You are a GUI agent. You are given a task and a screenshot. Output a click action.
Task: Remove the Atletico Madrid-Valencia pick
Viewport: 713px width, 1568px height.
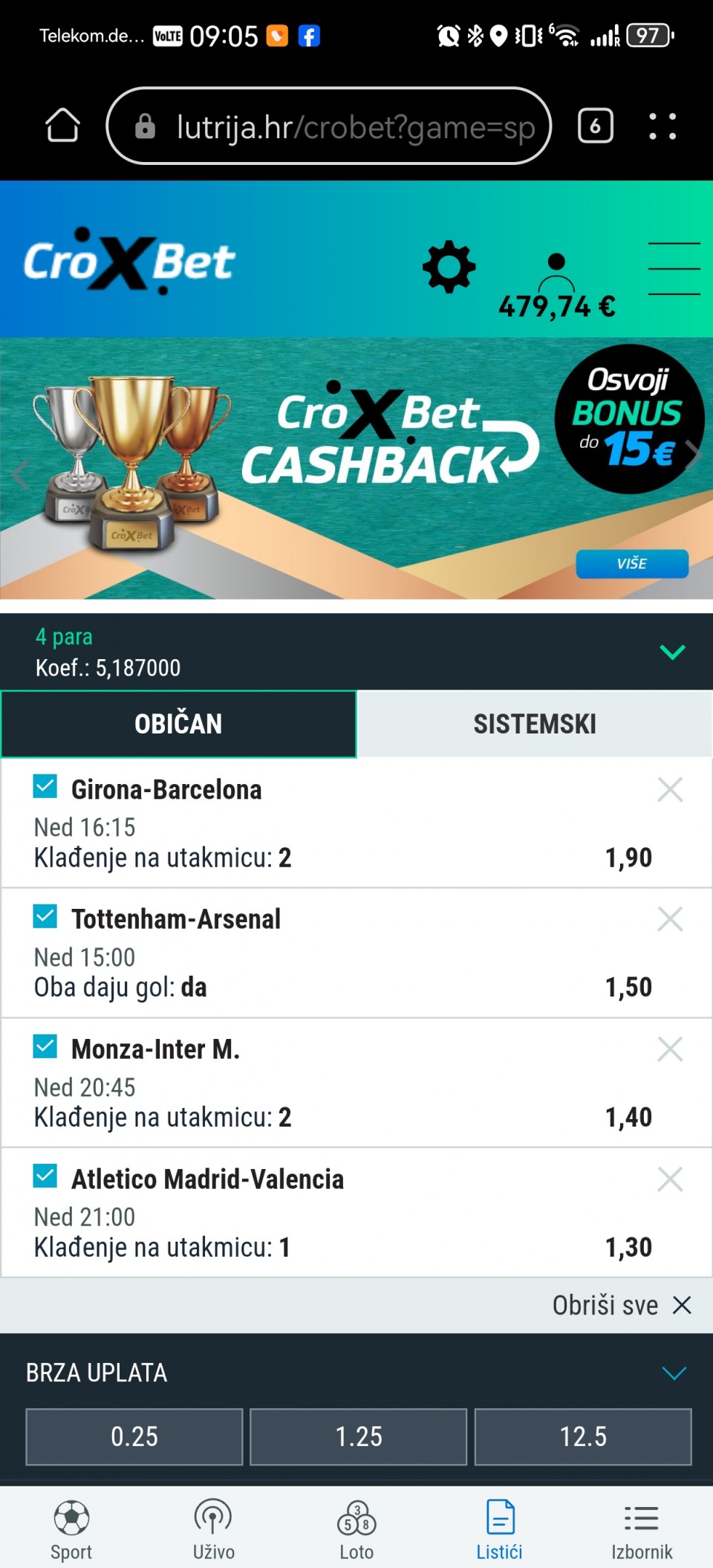670,1179
